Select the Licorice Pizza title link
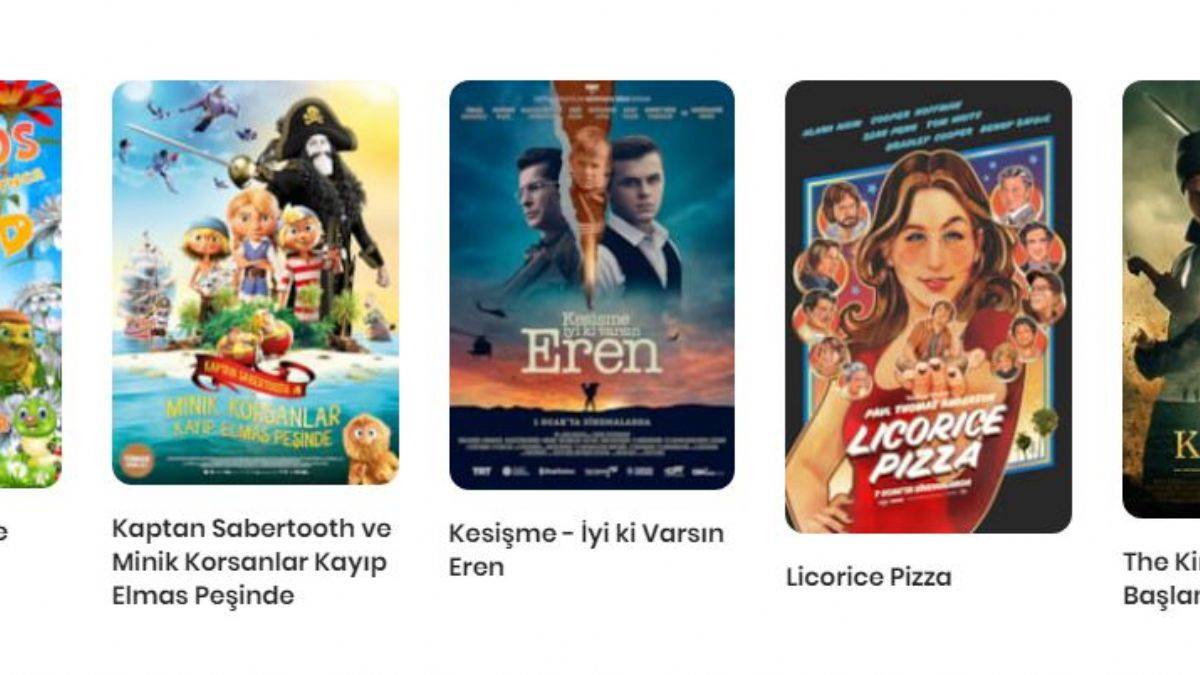The height and width of the screenshot is (675, 1200). coord(868,577)
